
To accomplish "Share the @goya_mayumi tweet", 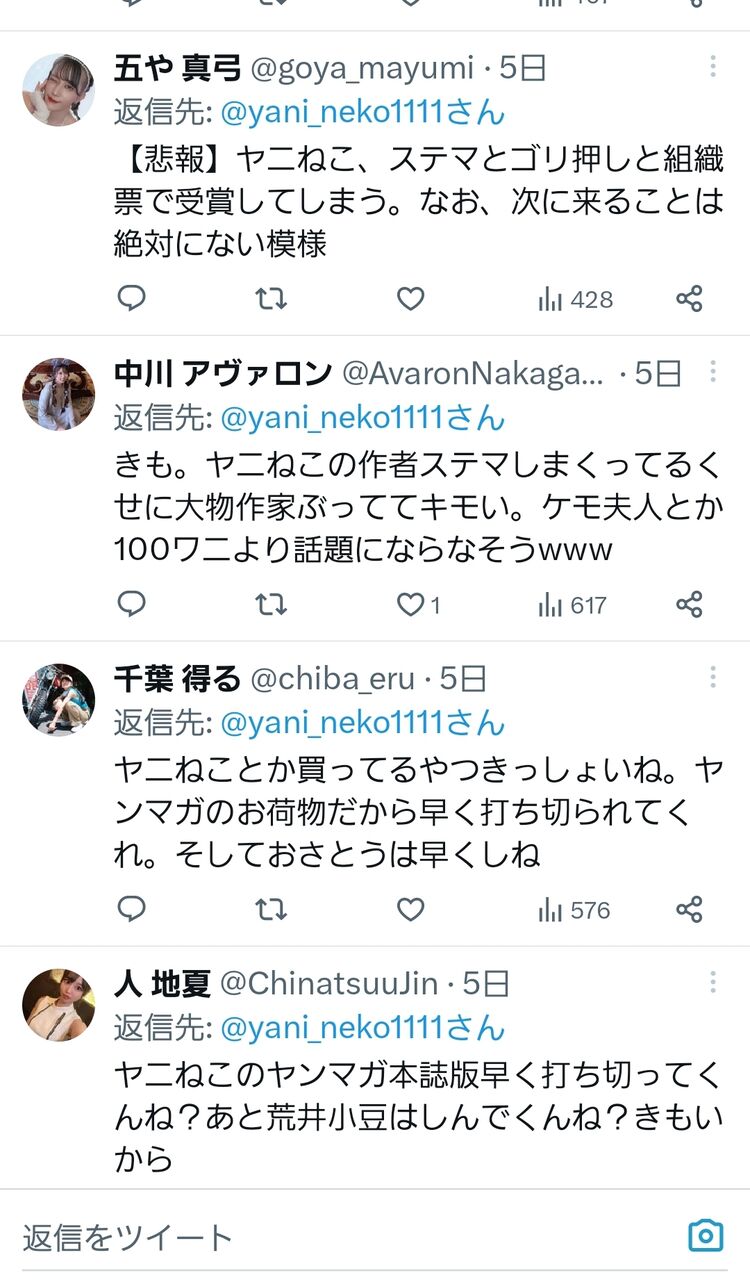I will click(689, 299).
